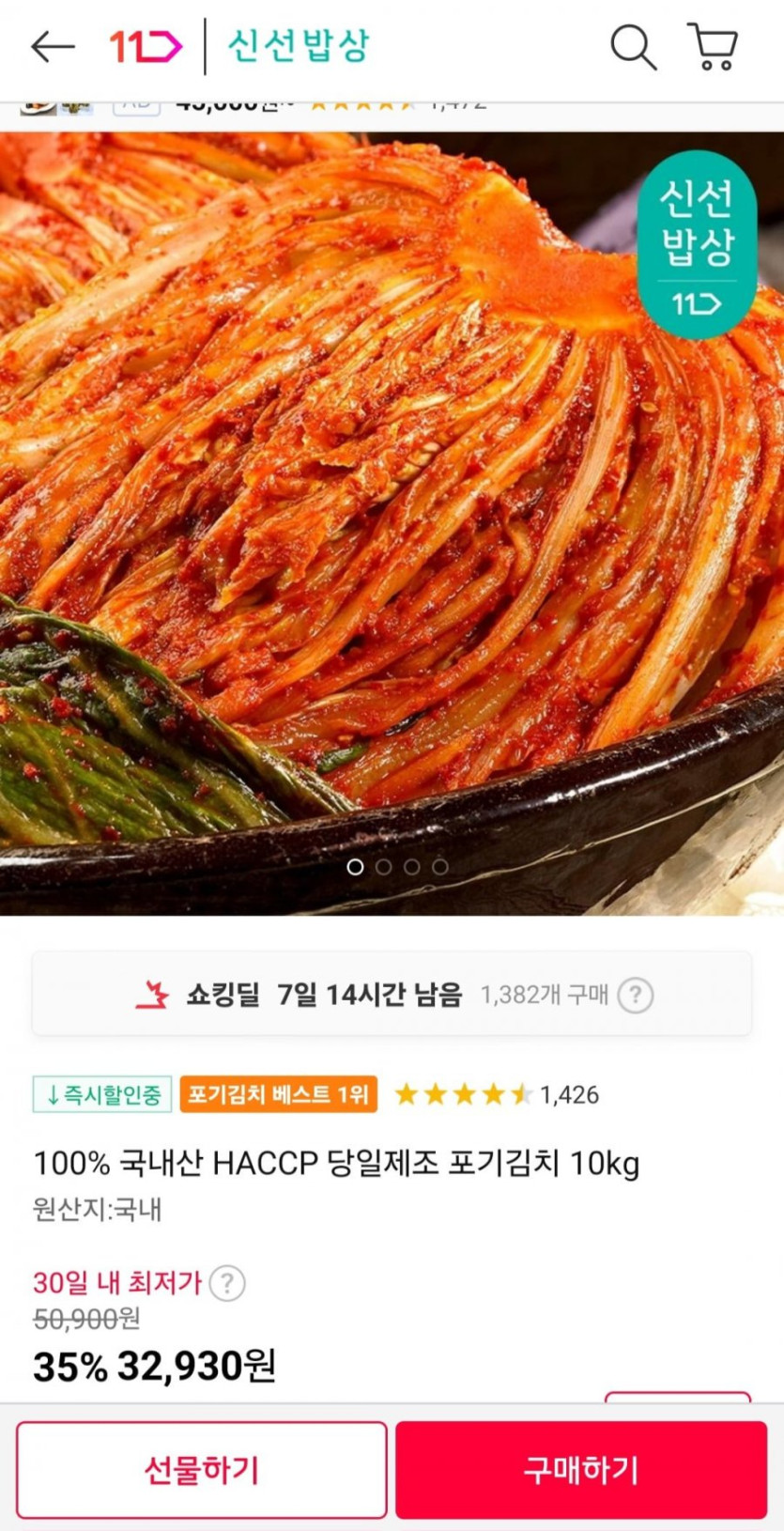Tap 선물하기 to send as gift
Viewport: 784px width, 1531px height.
coord(202,1470)
